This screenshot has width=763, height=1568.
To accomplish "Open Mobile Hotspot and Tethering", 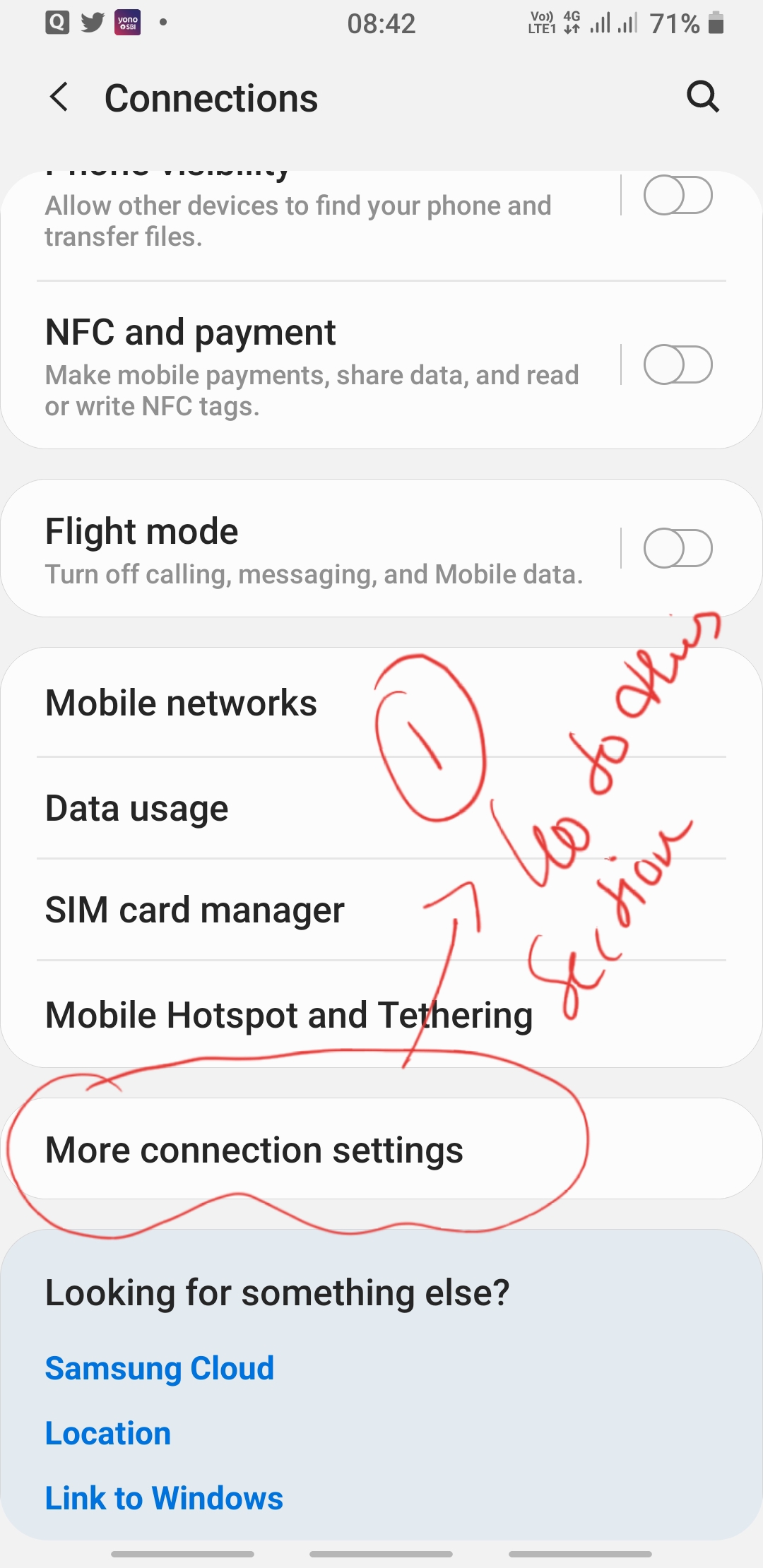I will pyautogui.click(x=381, y=1014).
